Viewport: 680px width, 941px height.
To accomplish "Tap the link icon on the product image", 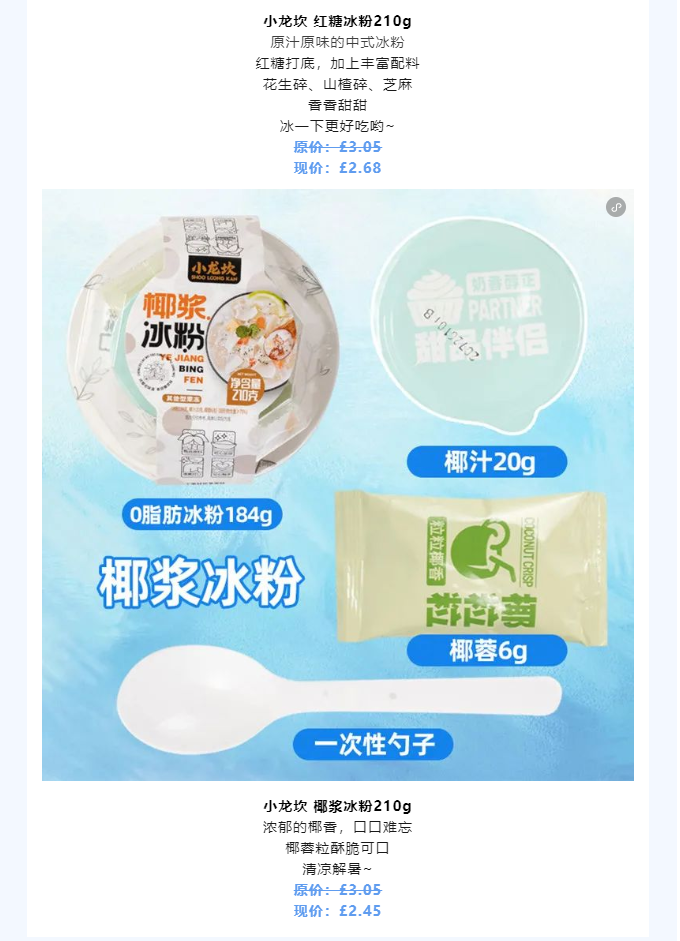I will [x=616, y=207].
